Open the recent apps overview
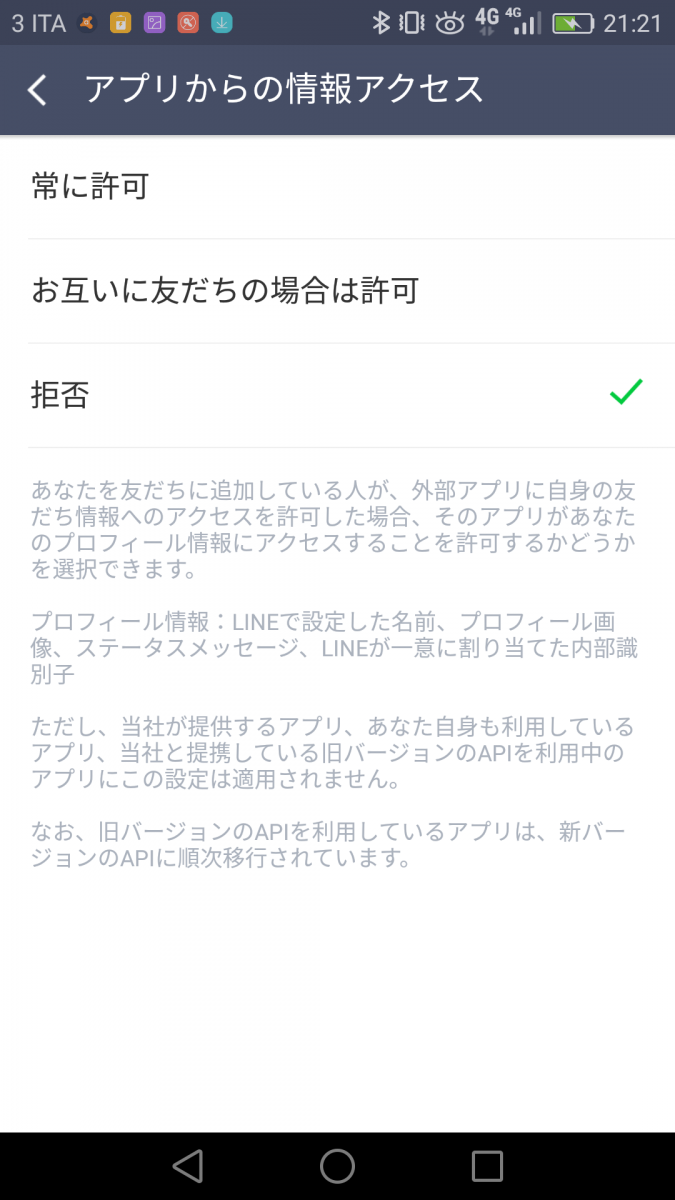 (x=487, y=1166)
